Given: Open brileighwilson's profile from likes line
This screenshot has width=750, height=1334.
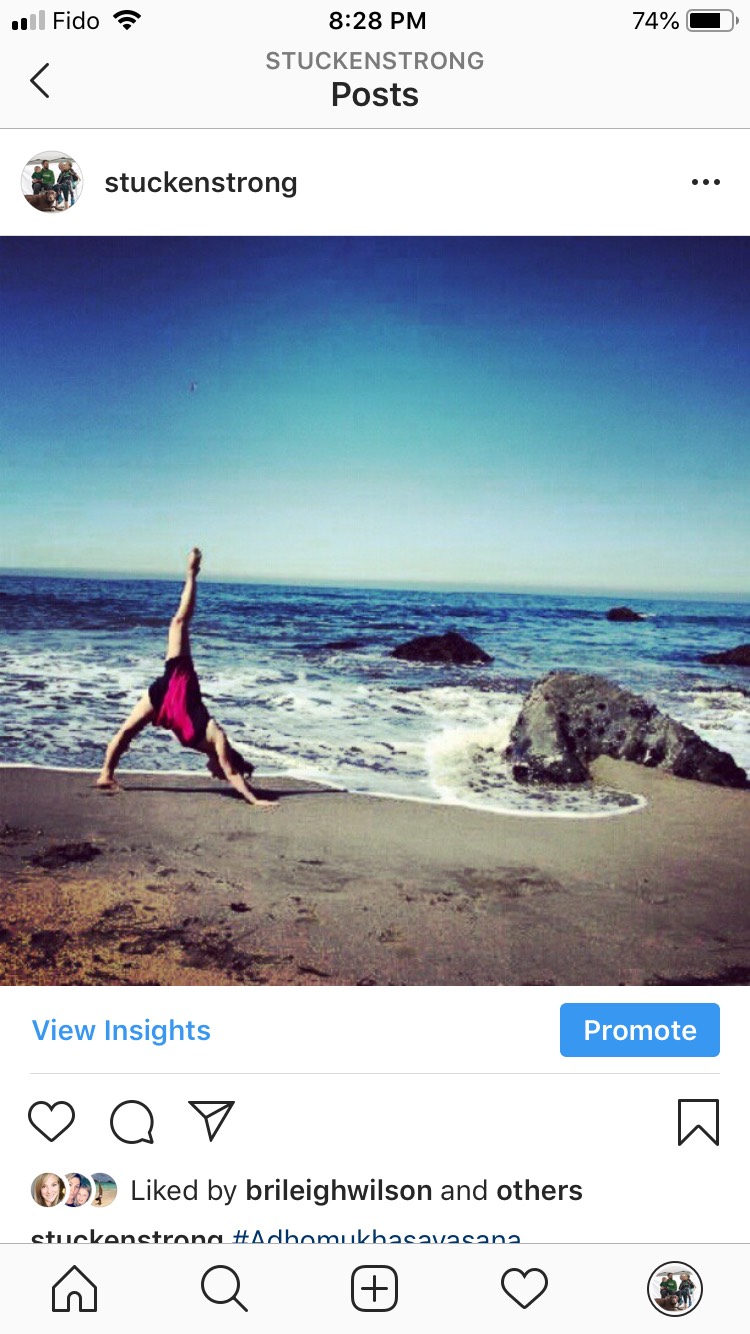Looking at the screenshot, I should (339, 1191).
